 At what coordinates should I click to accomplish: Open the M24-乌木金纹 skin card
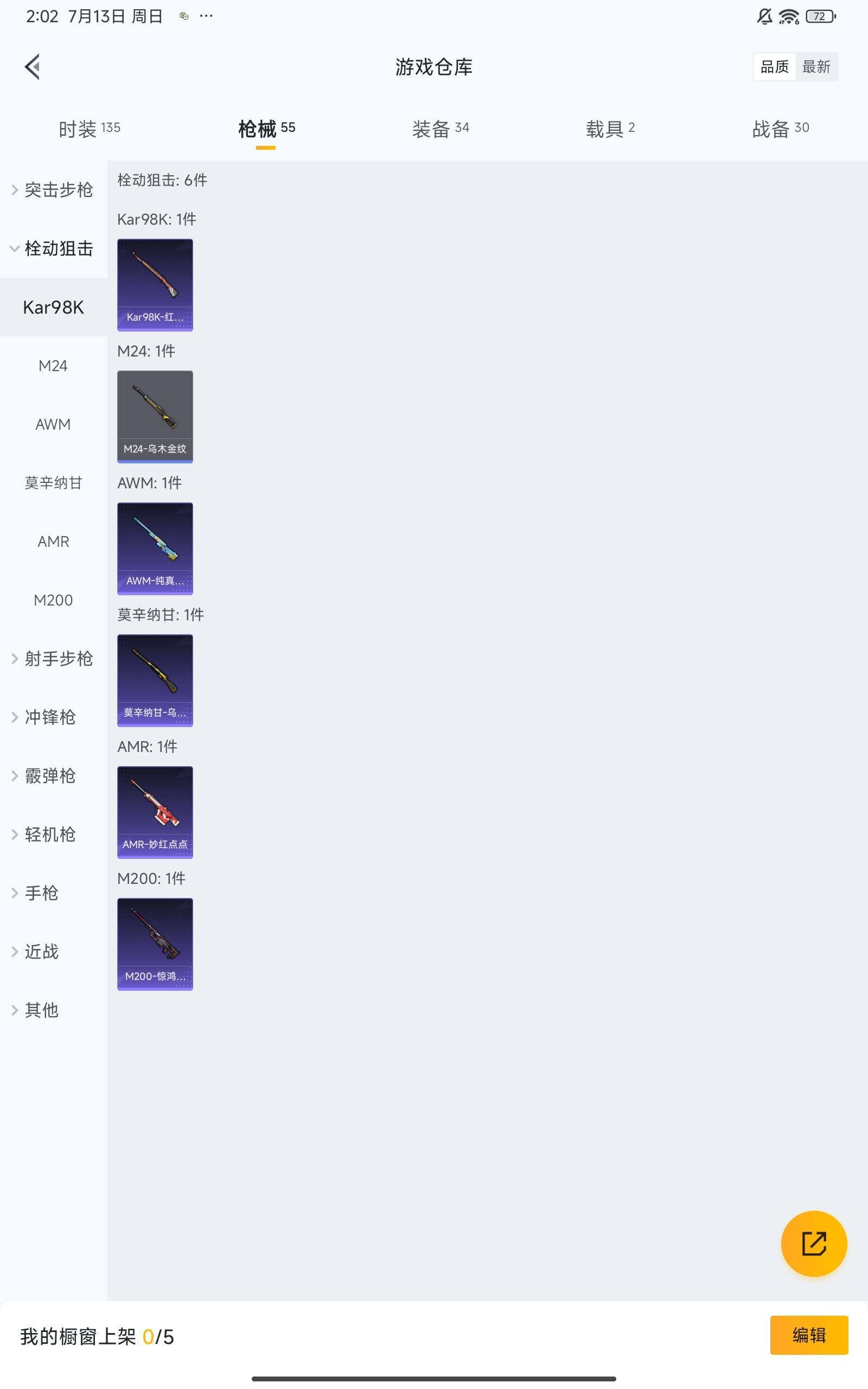tap(155, 417)
